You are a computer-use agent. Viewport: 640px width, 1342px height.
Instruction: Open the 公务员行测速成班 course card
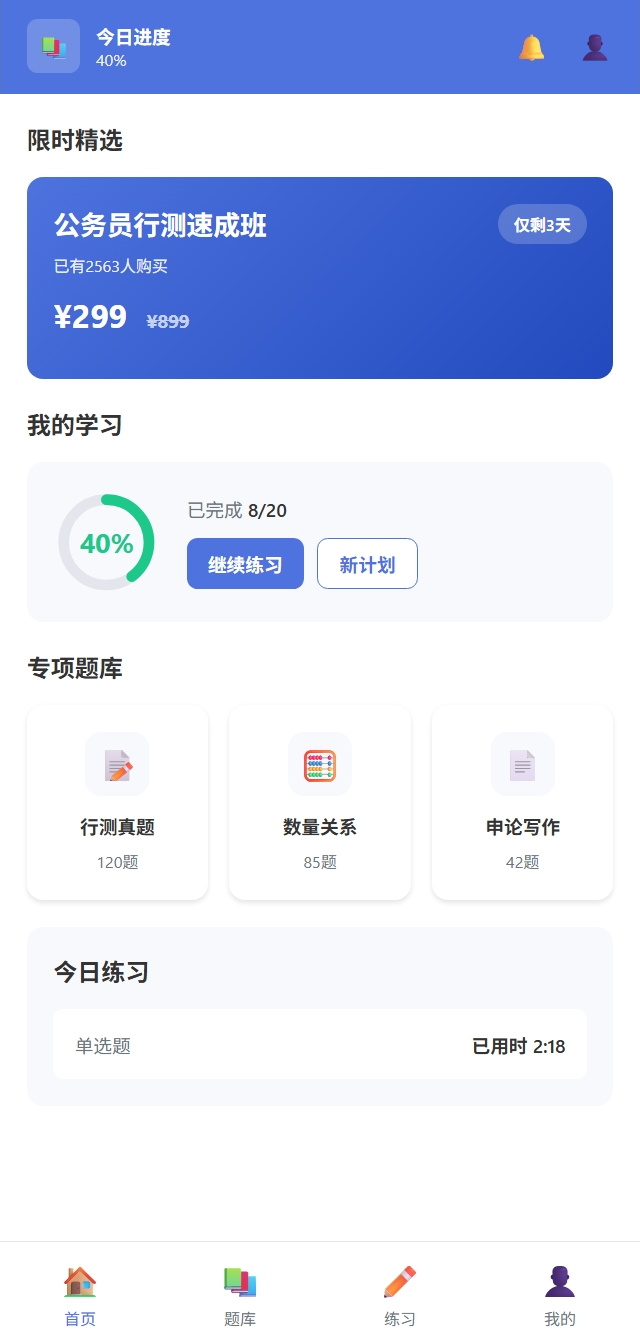[x=320, y=278]
